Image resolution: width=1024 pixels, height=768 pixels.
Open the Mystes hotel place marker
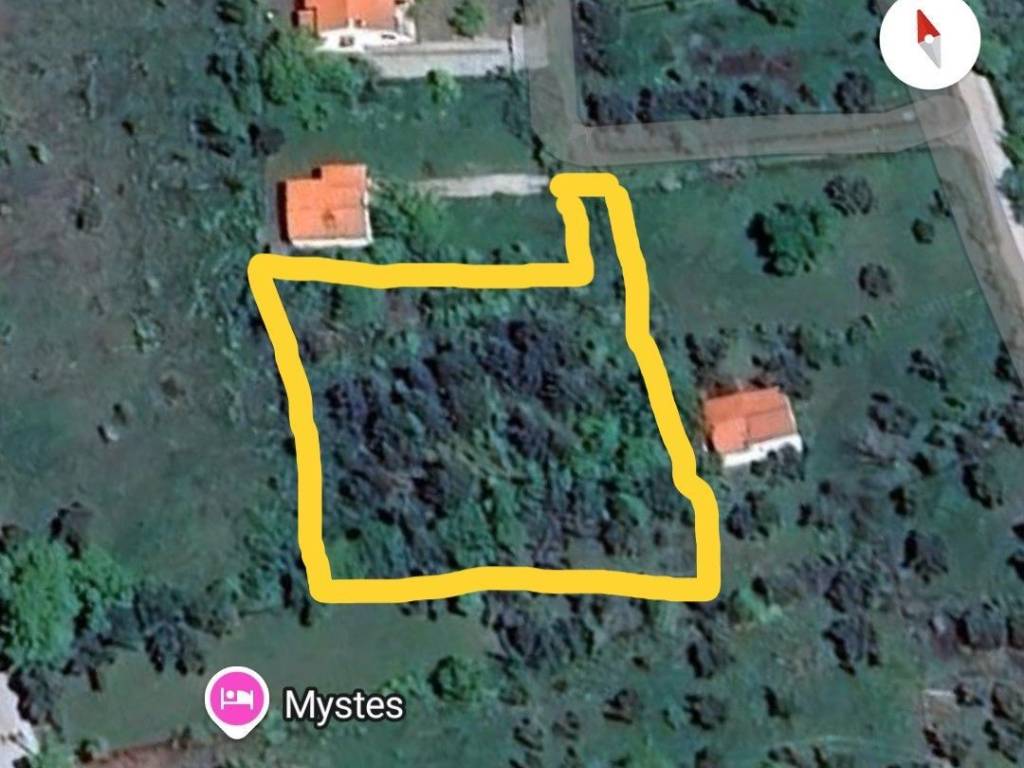(x=236, y=699)
